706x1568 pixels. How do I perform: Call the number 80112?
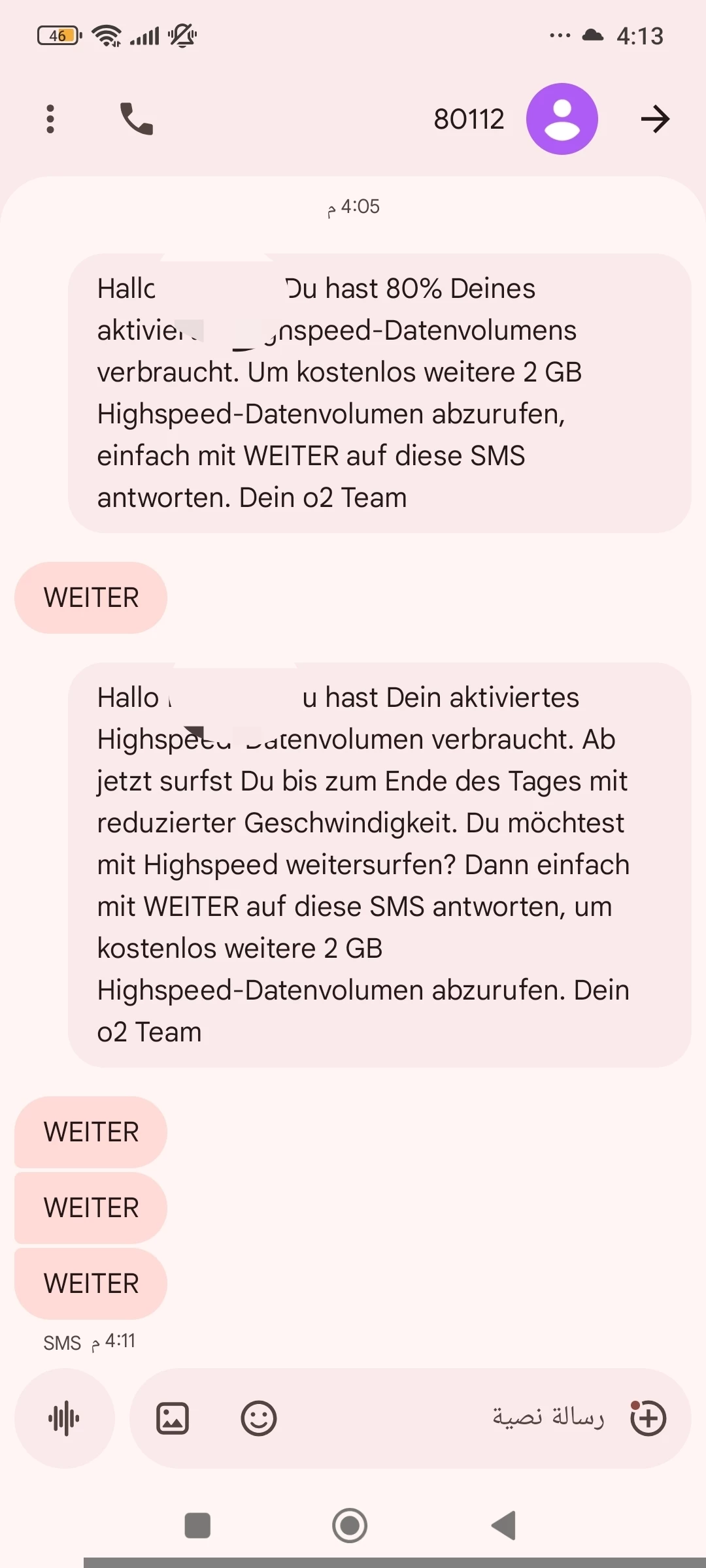pos(137,119)
